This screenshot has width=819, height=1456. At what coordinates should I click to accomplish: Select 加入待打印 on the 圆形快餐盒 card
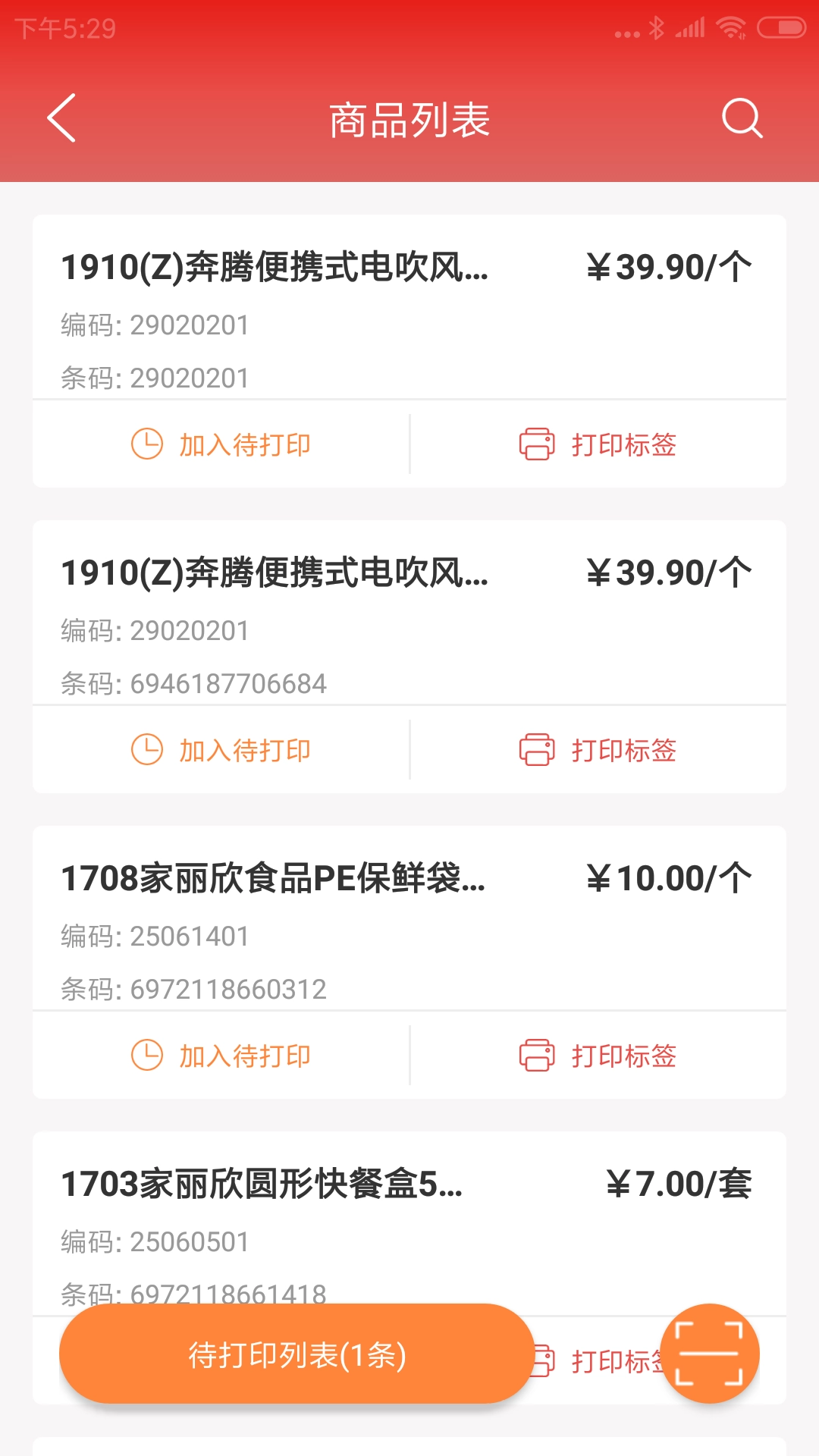[x=243, y=1357]
